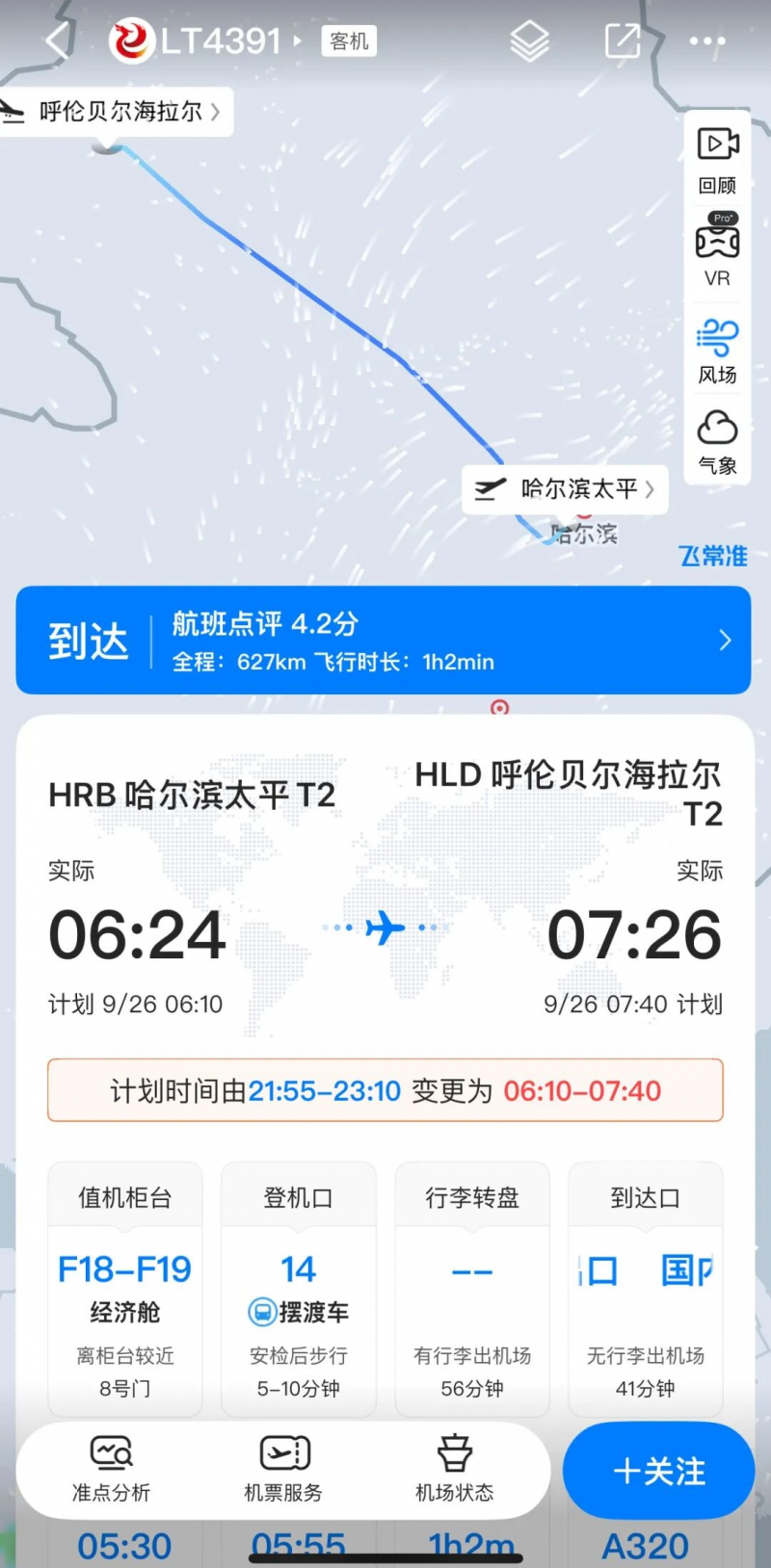Share the LT4391 flight page
This screenshot has height=1568, width=771.
click(x=622, y=41)
